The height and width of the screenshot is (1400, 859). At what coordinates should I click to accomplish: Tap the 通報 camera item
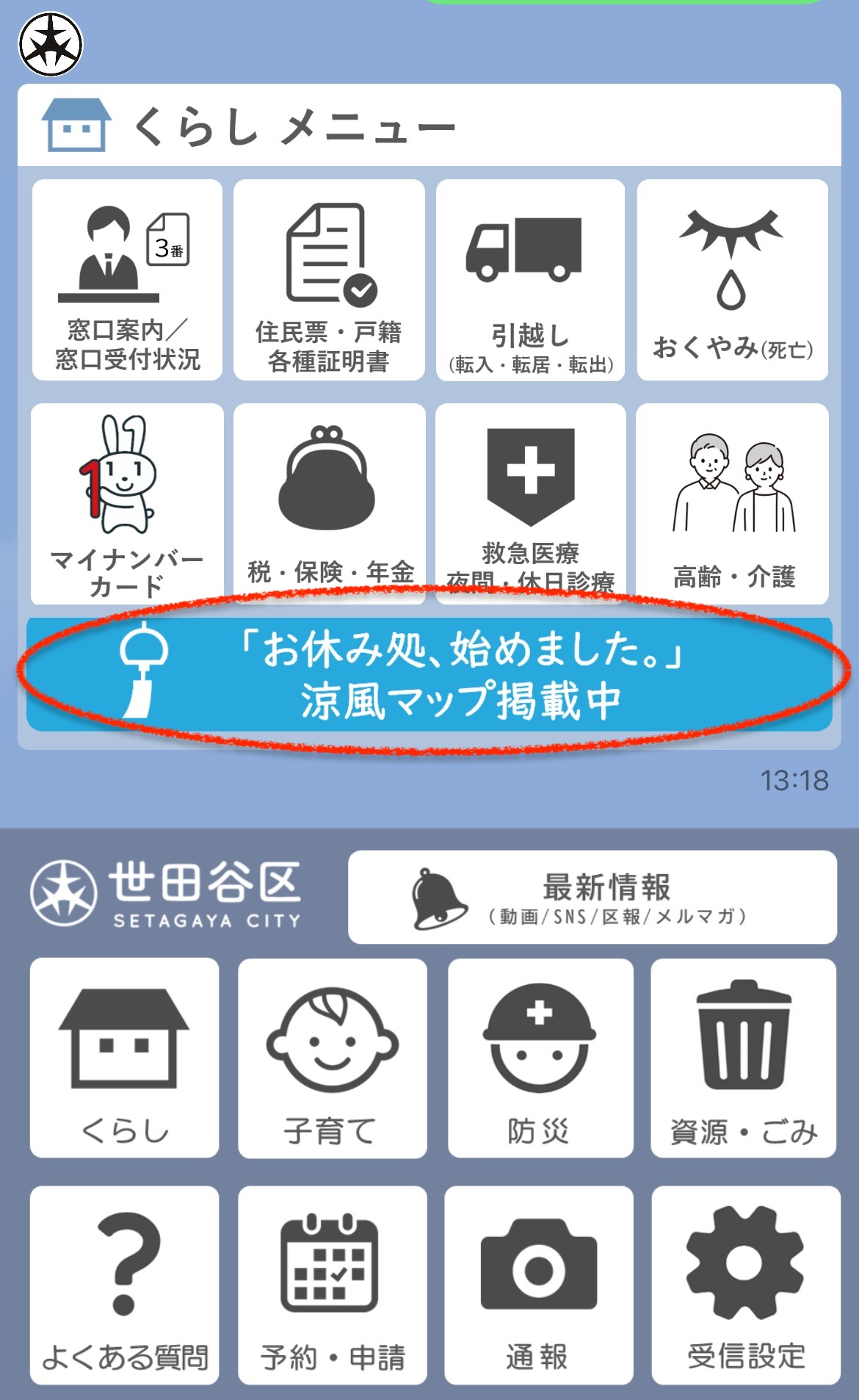click(x=539, y=1285)
